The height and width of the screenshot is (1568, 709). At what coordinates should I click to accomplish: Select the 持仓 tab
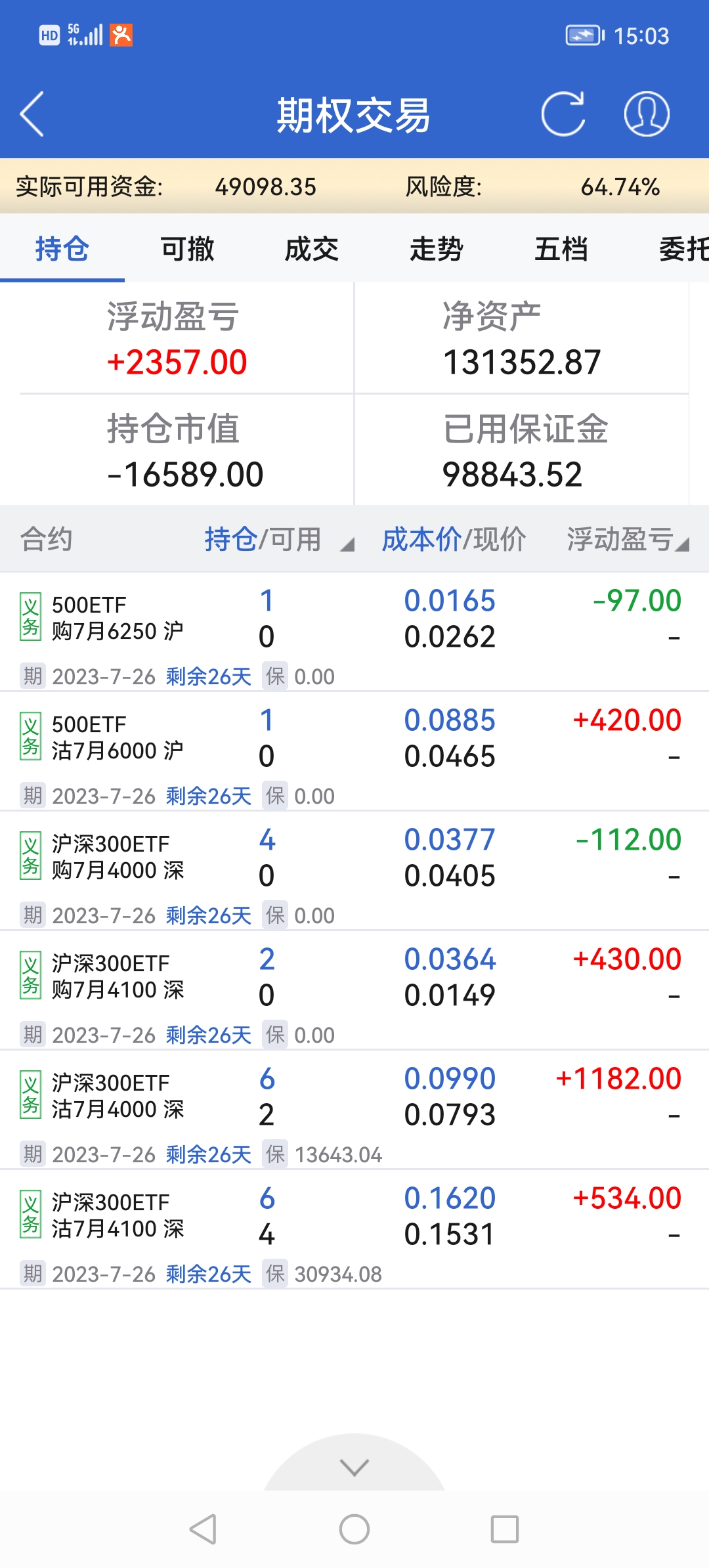62,250
